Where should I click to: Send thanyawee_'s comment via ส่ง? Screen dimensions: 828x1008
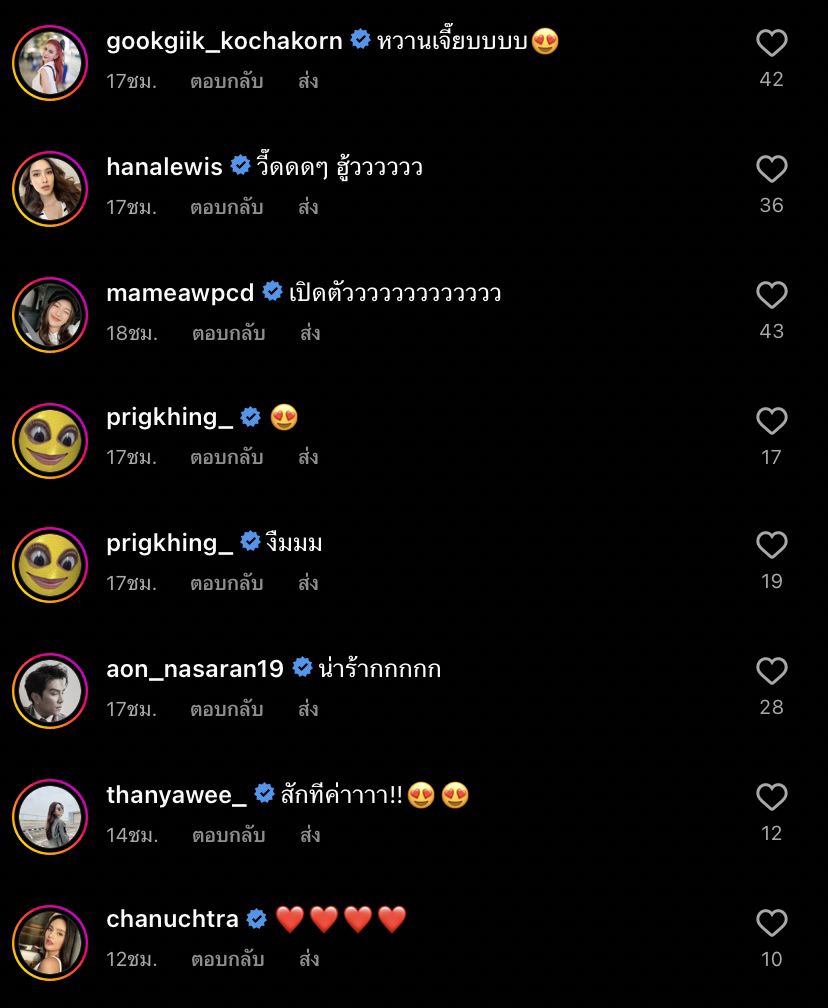pyautogui.click(x=310, y=835)
